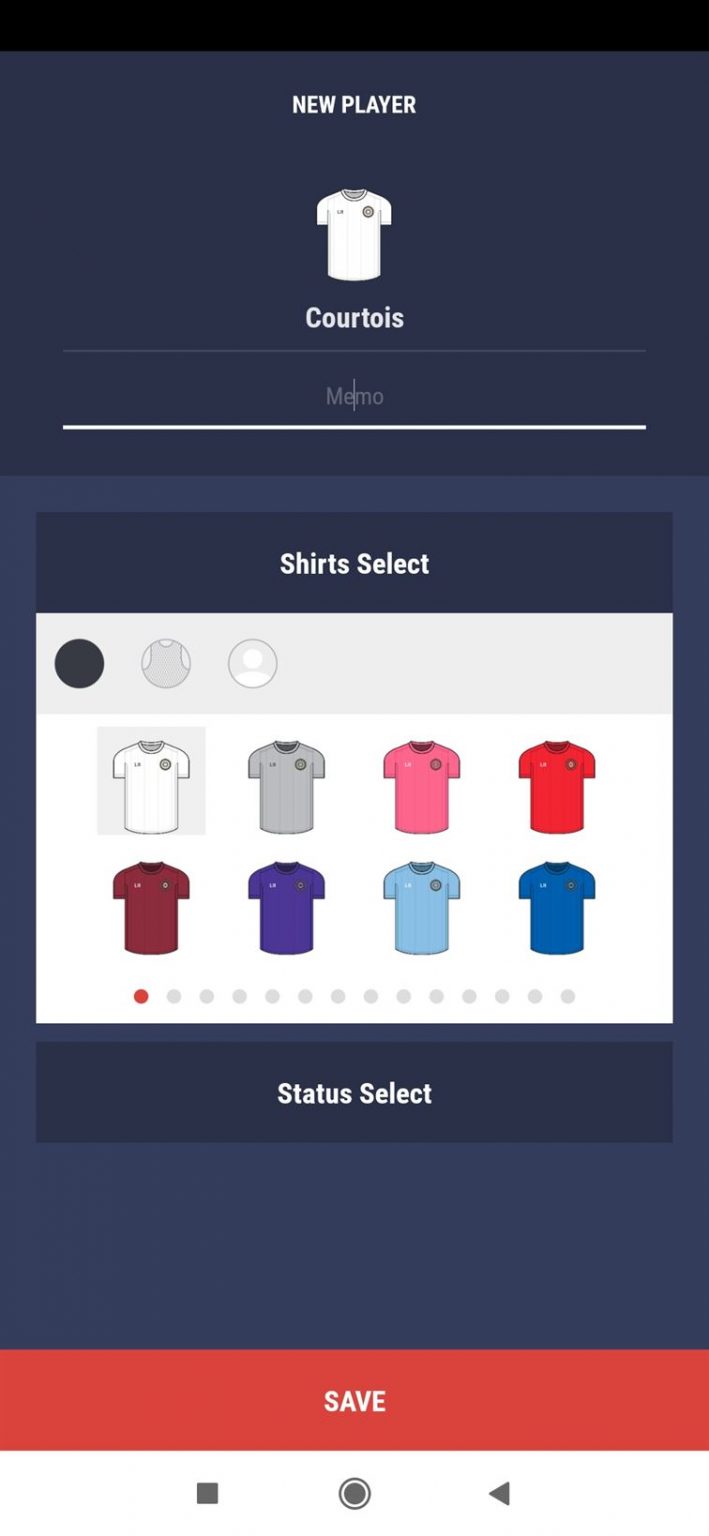Viewport: 709px width, 1536px height.
Task: Choose the dark blue shirt
Action: [x=556, y=907]
